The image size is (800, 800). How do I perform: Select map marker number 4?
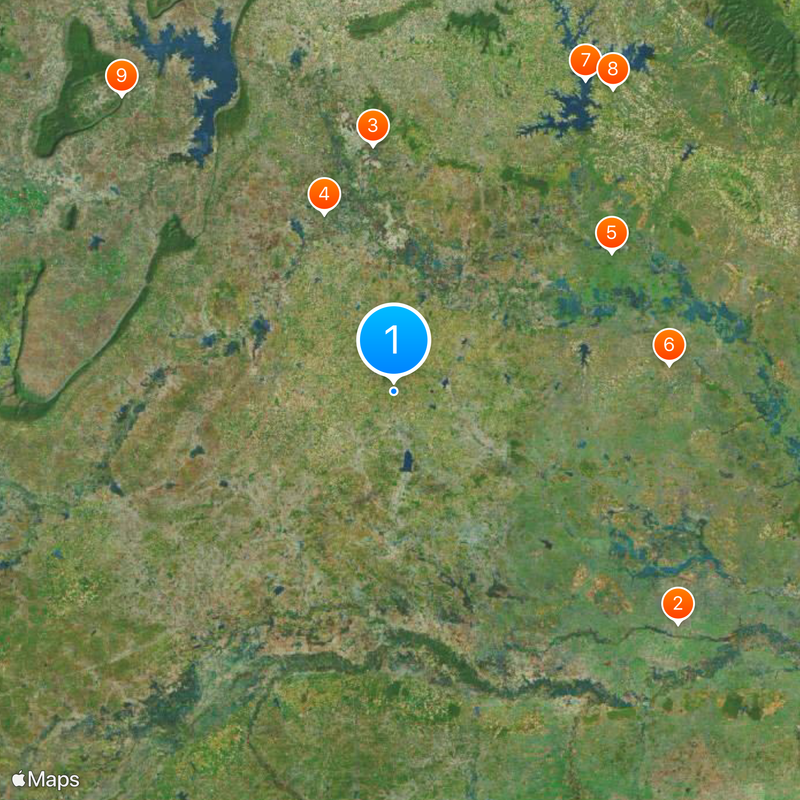(323, 194)
